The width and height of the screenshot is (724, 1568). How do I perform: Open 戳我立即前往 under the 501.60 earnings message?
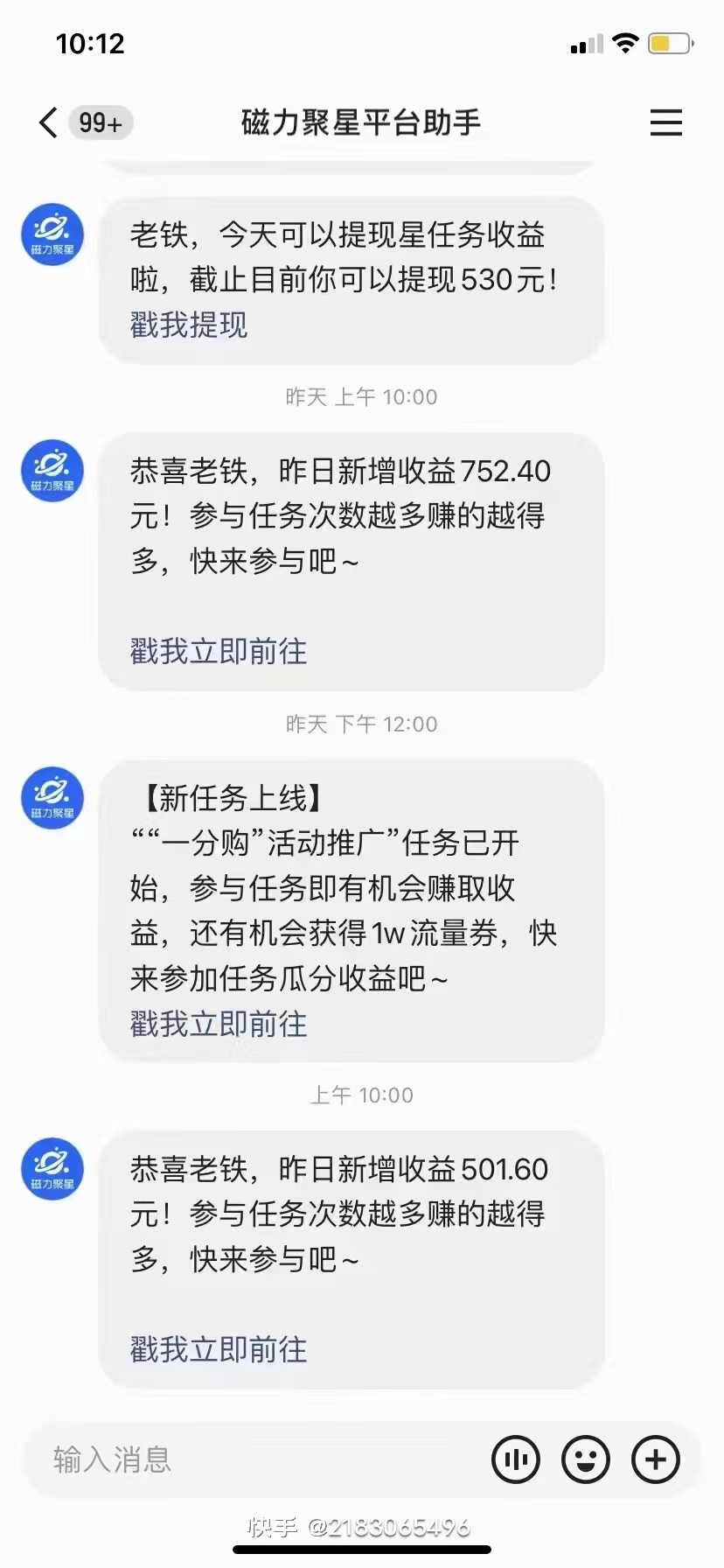(219, 1349)
